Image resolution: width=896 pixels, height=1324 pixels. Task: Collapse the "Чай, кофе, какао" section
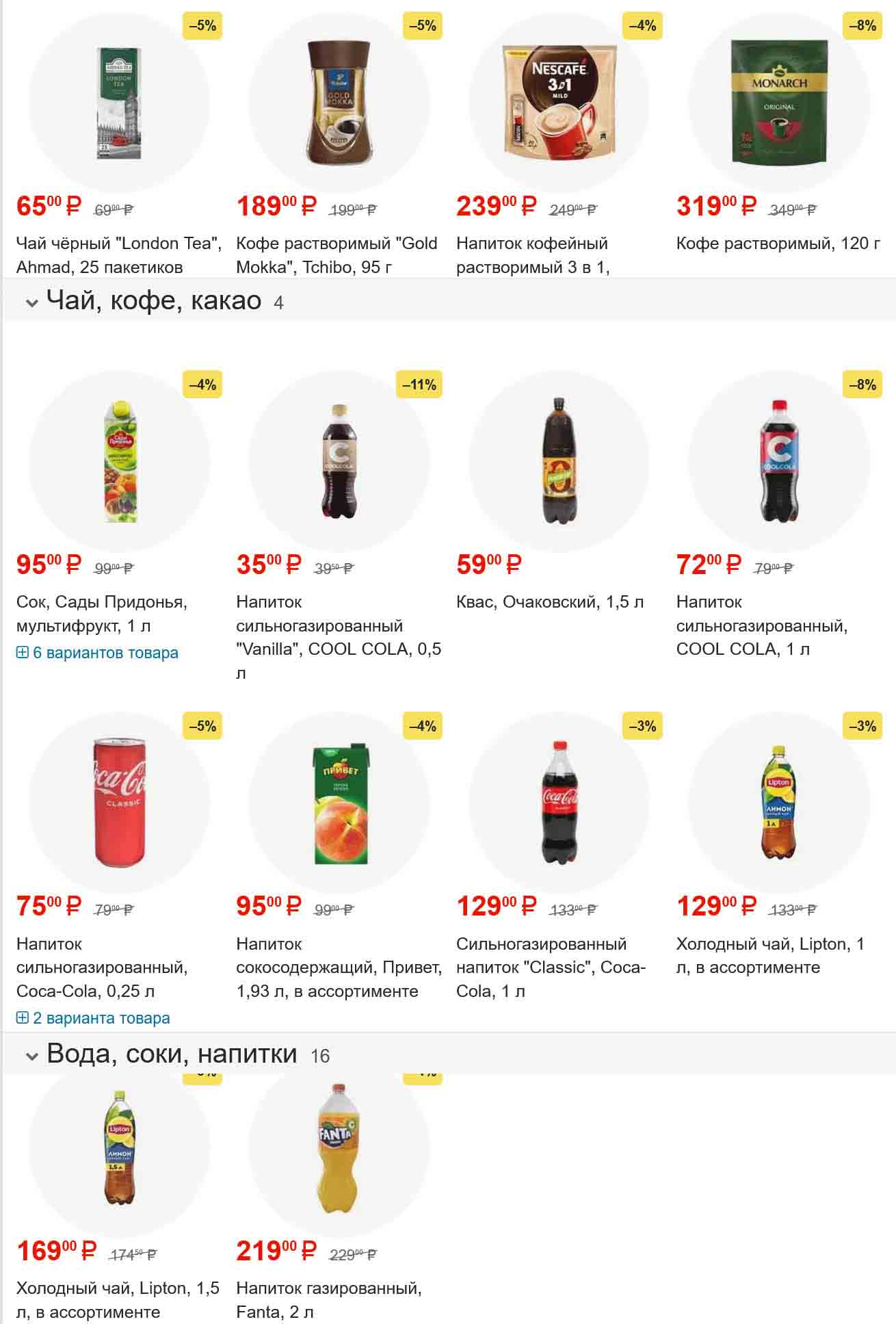coord(31,302)
